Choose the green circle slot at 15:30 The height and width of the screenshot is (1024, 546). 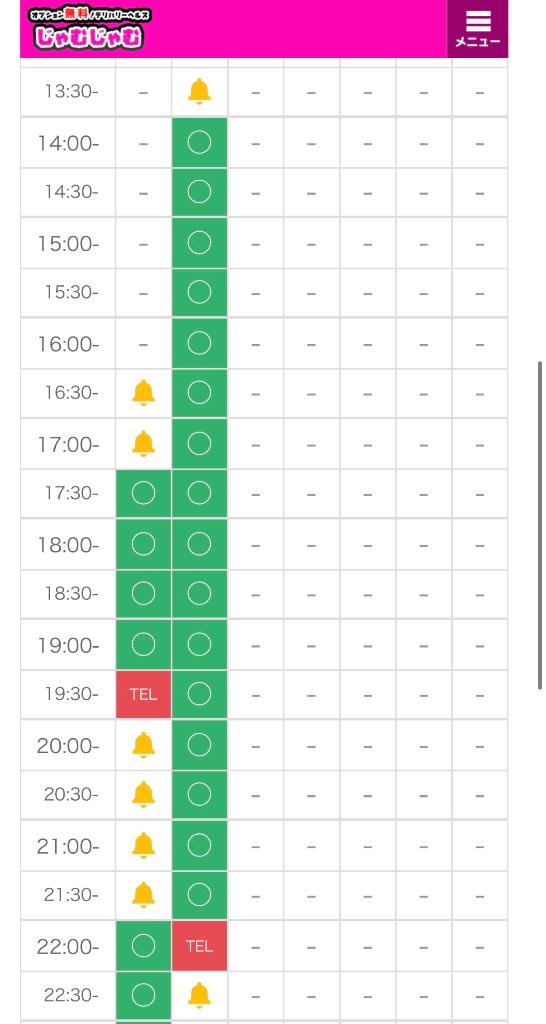pos(199,293)
